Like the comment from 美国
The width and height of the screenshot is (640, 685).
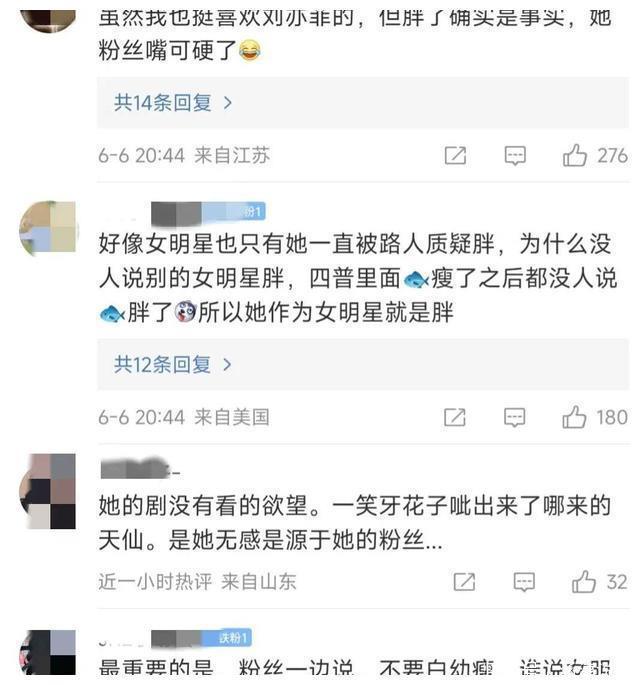(x=575, y=417)
